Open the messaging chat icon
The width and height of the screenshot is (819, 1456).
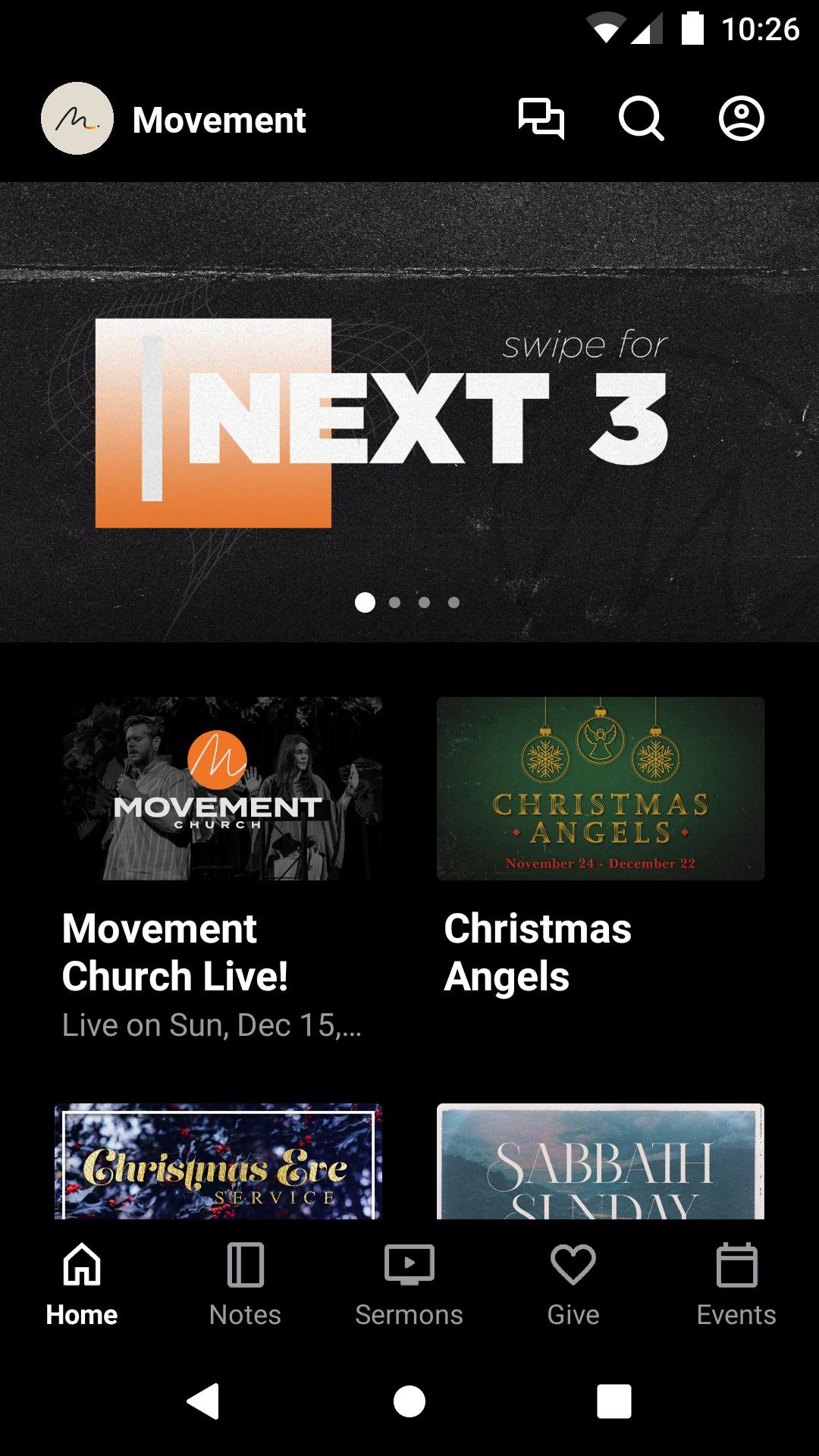coord(541,119)
